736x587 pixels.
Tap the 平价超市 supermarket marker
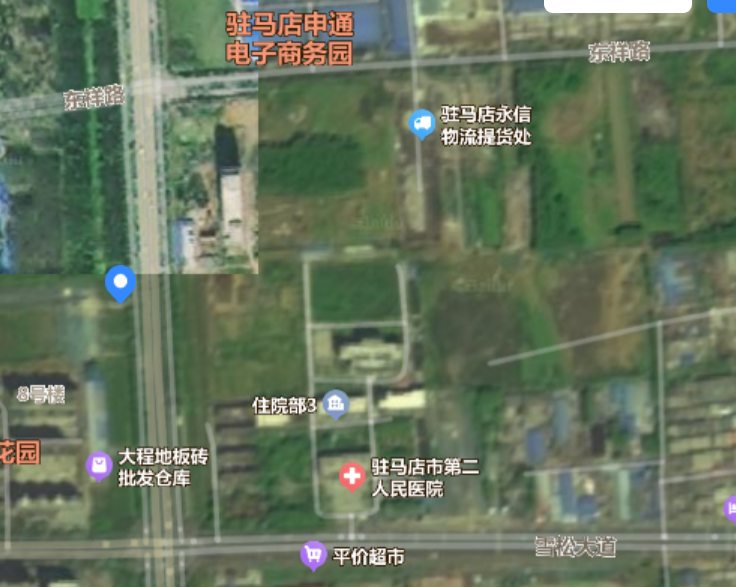click(x=314, y=555)
